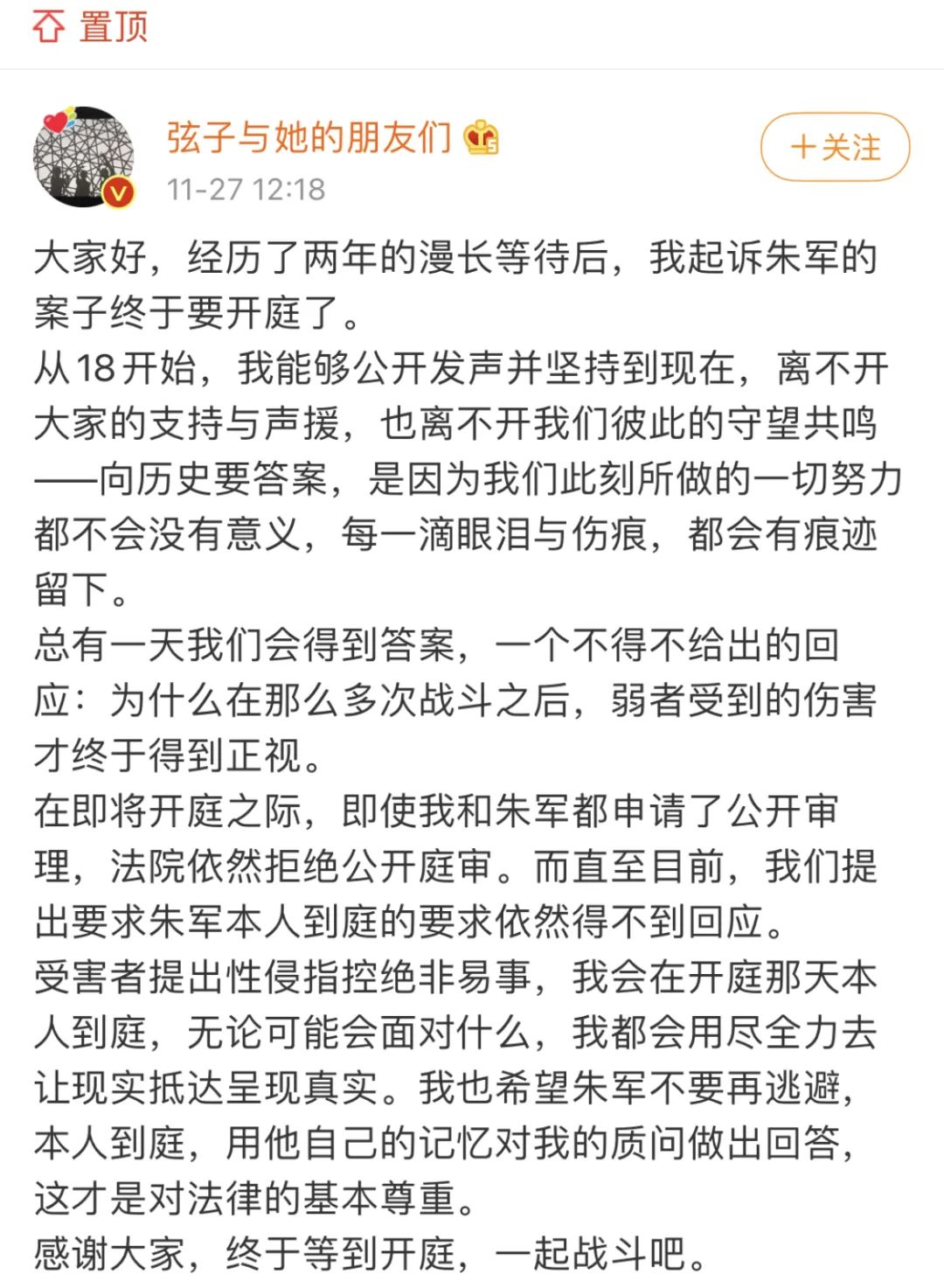Open the username 弦子与她的朋友们
944x1288 pixels.
[309, 138]
